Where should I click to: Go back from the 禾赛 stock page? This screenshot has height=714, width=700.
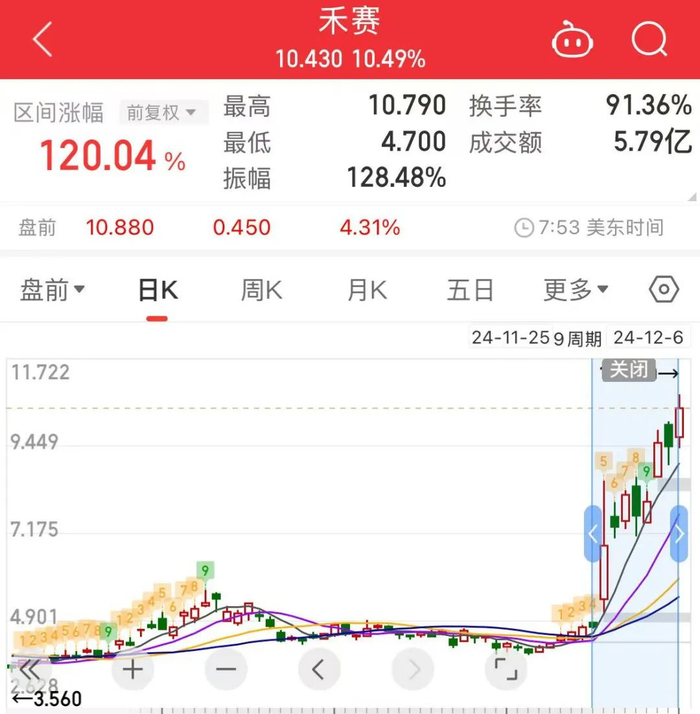(42, 40)
